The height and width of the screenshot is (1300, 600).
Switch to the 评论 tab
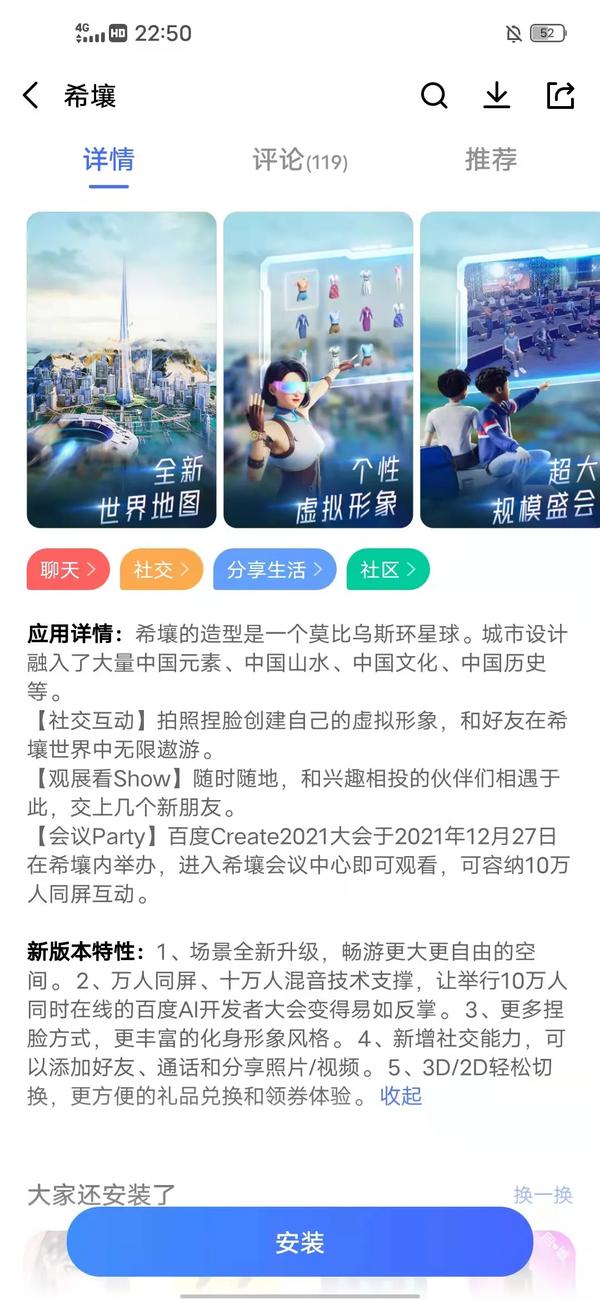click(x=299, y=160)
